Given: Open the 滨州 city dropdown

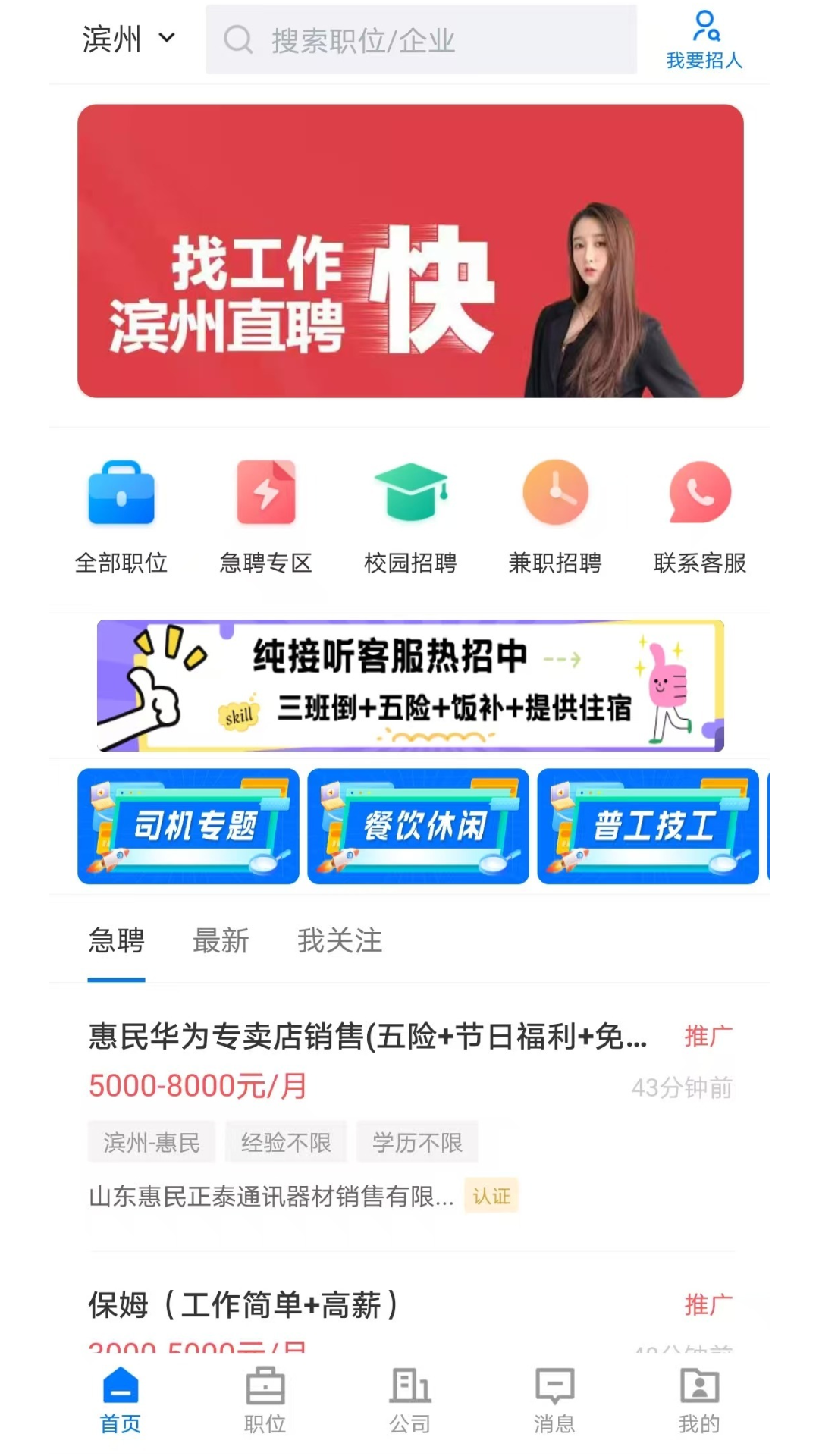Looking at the screenshot, I should point(128,39).
